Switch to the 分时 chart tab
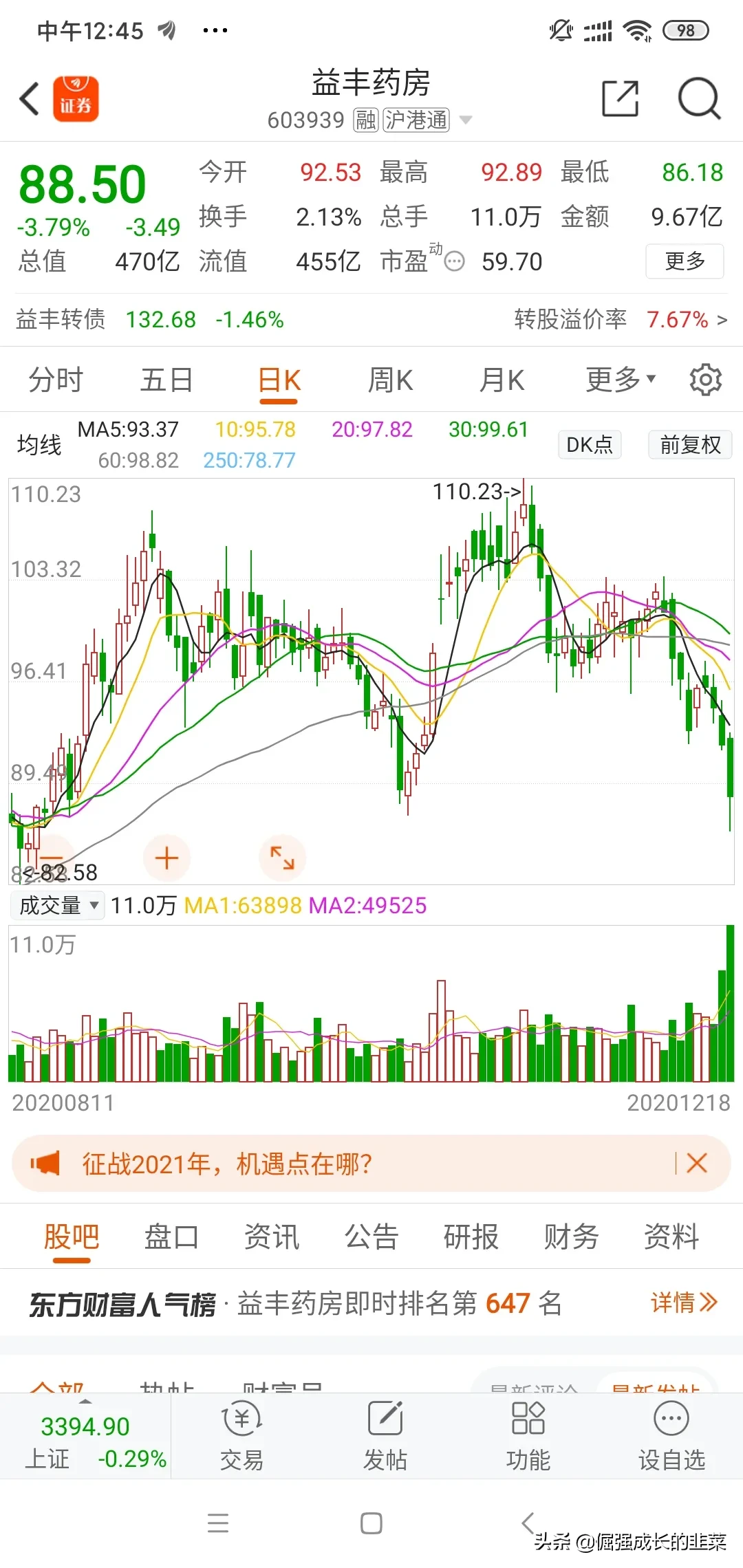 point(56,380)
